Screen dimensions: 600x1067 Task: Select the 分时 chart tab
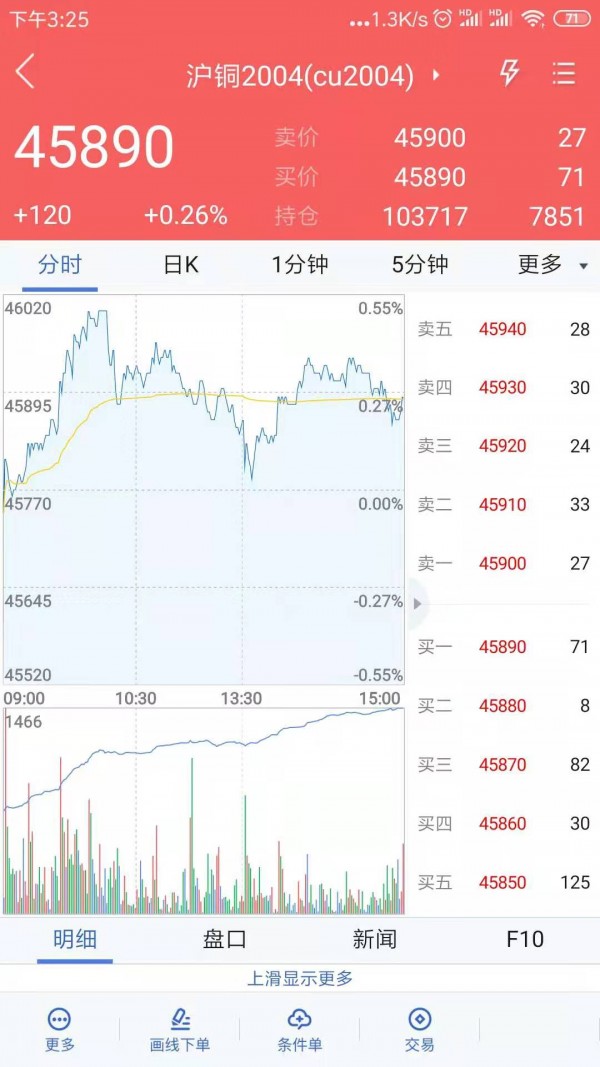(60, 265)
